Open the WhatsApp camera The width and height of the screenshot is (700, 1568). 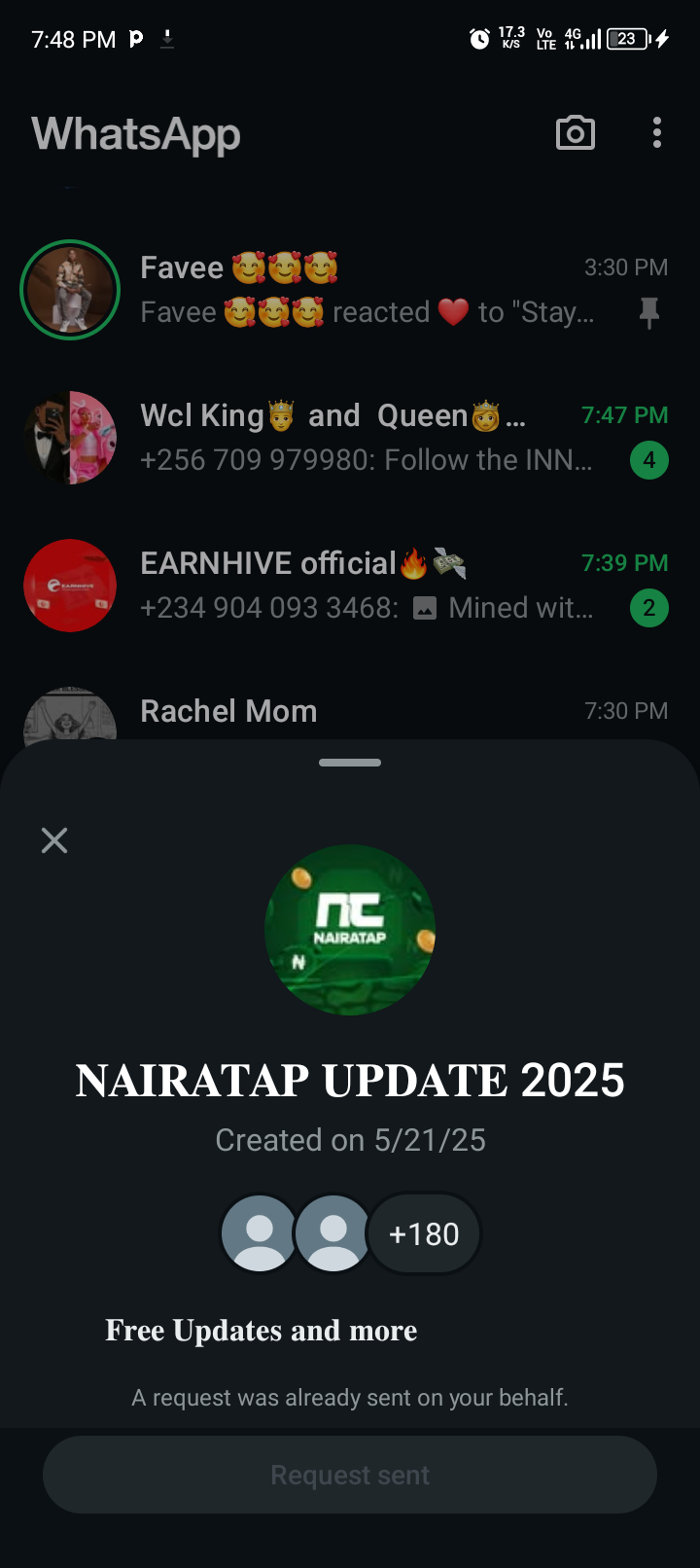click(575, 133)
